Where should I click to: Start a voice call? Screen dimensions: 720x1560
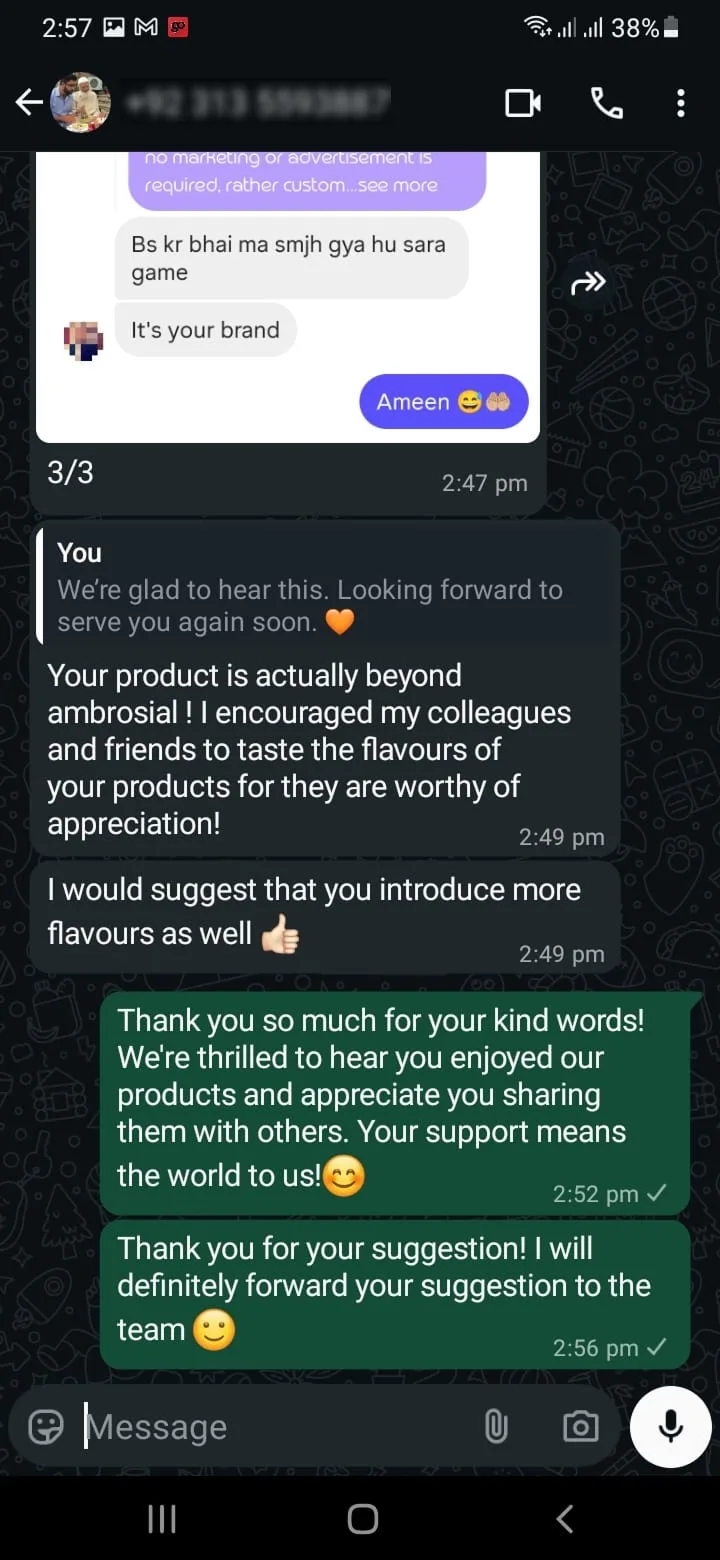pos(606,102)
